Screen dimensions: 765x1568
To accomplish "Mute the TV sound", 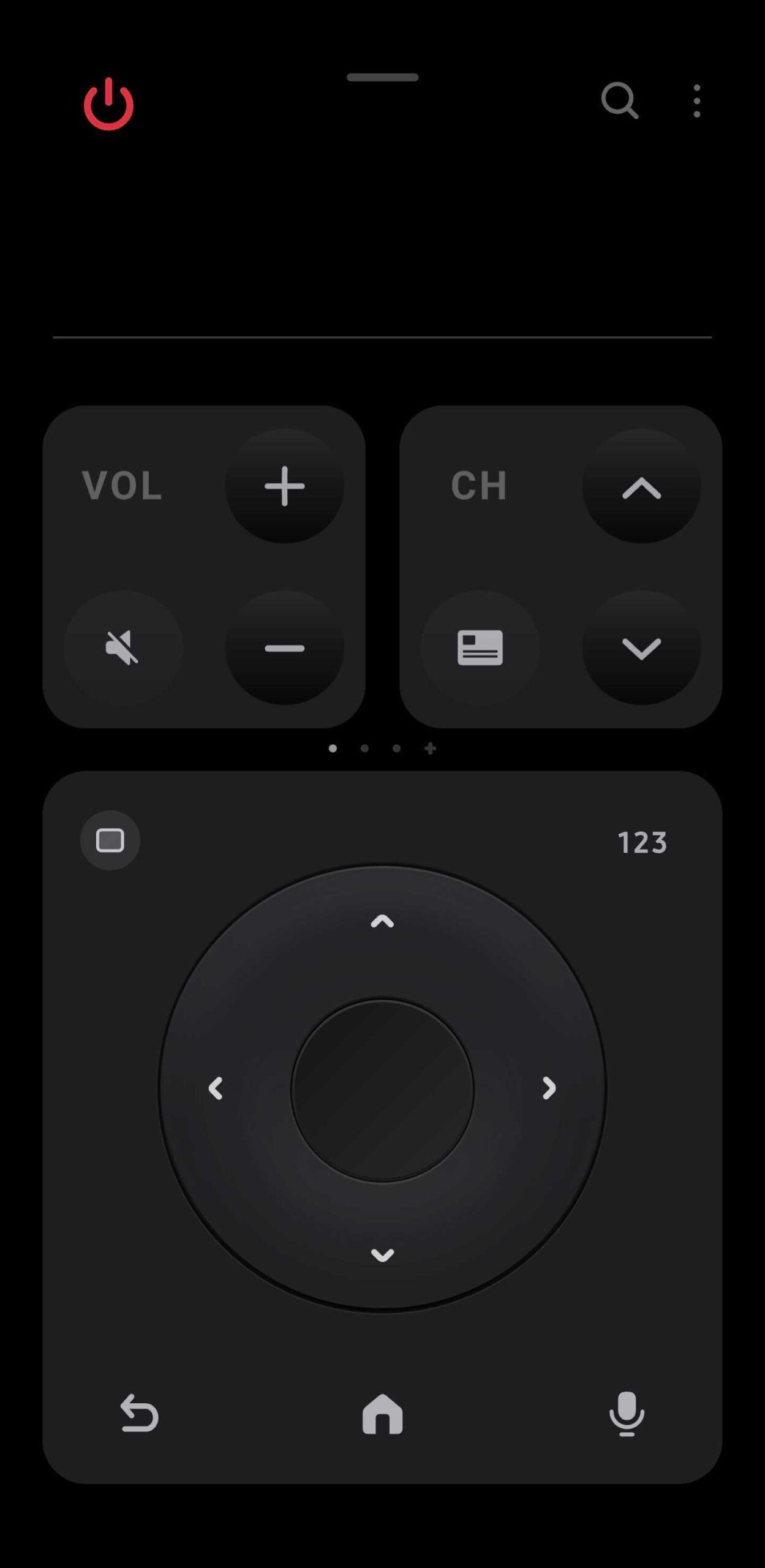I will [x=122, y=648].
